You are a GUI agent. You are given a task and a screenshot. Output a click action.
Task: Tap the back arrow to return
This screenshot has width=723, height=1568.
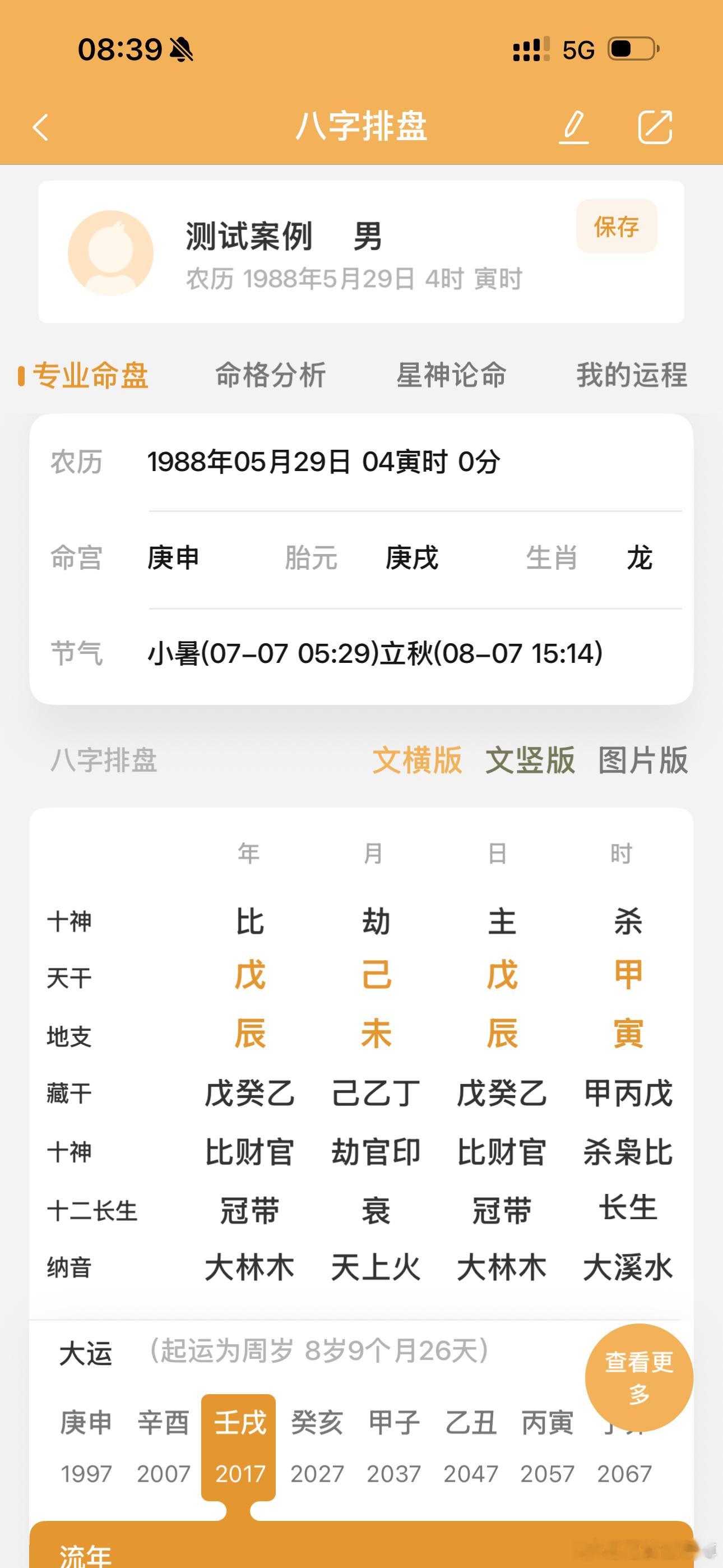tap(40, 128)
